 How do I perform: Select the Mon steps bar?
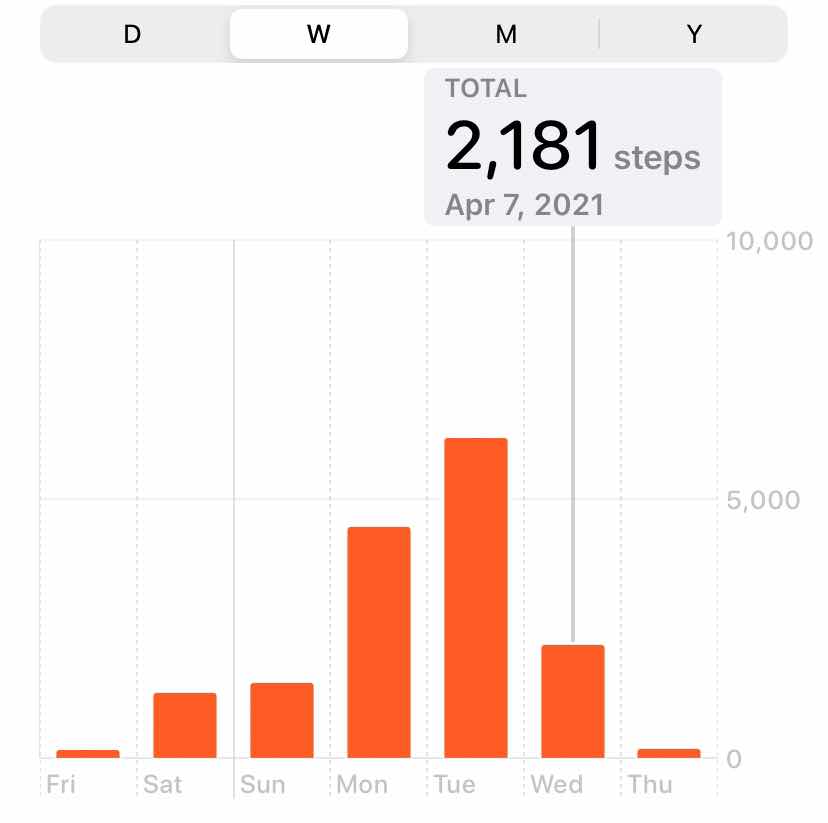point(379,642)
